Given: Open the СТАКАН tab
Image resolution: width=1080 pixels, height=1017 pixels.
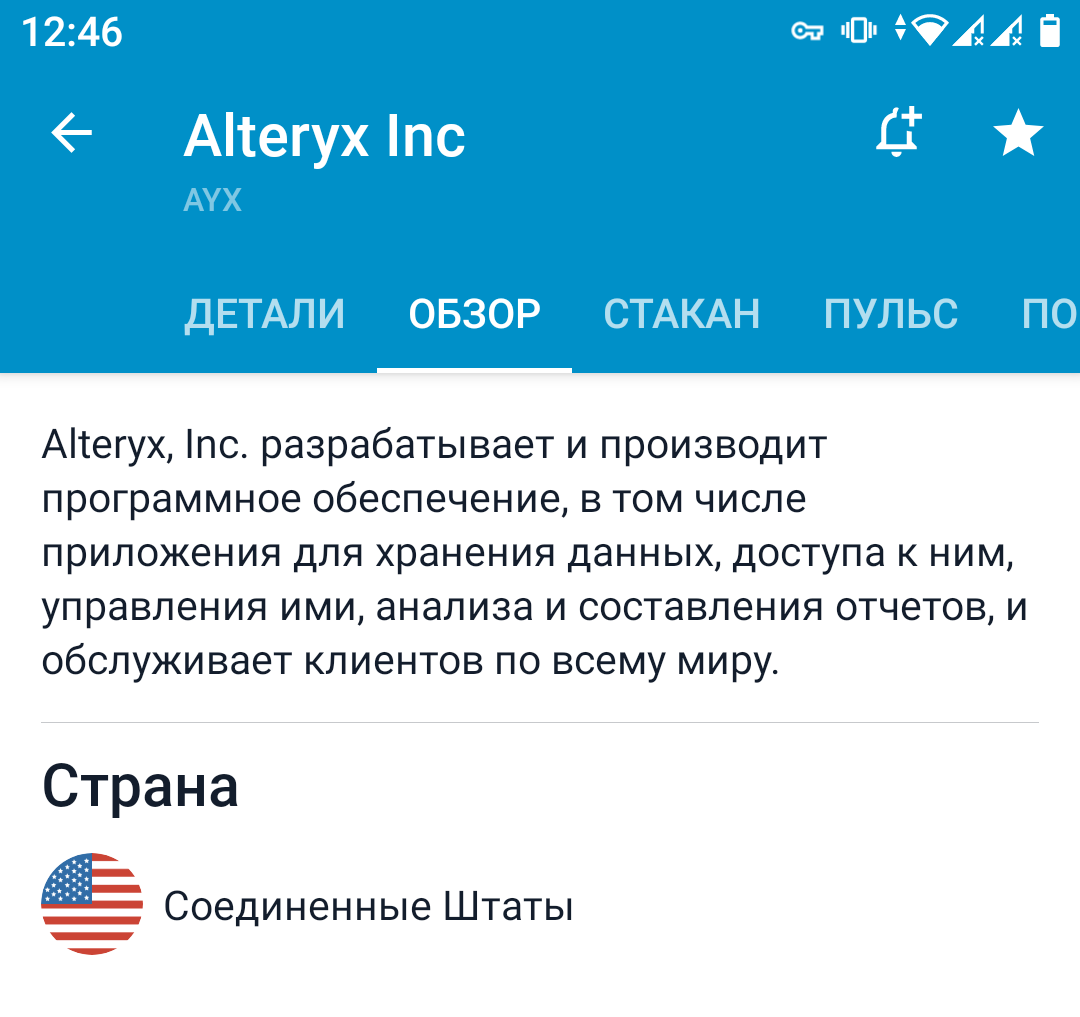Looking at the screenshot, I should (x=682, y=314).
